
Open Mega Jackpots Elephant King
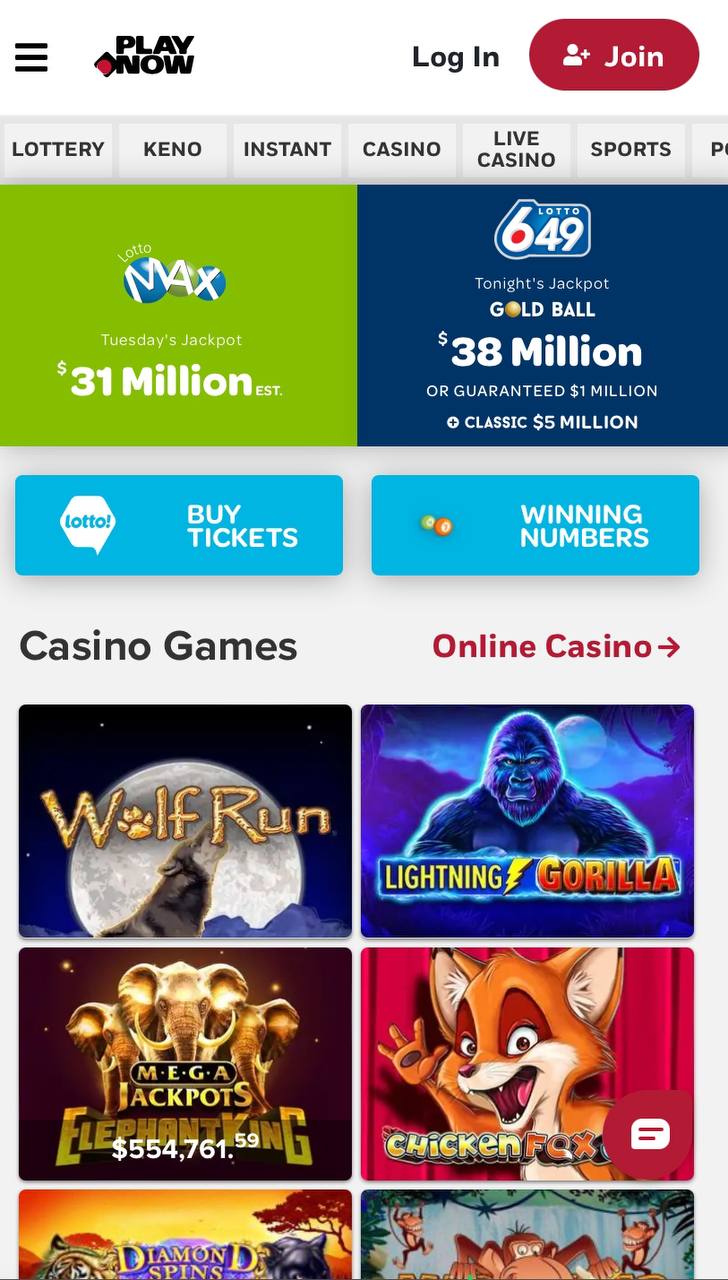[x=185, y=1063]
